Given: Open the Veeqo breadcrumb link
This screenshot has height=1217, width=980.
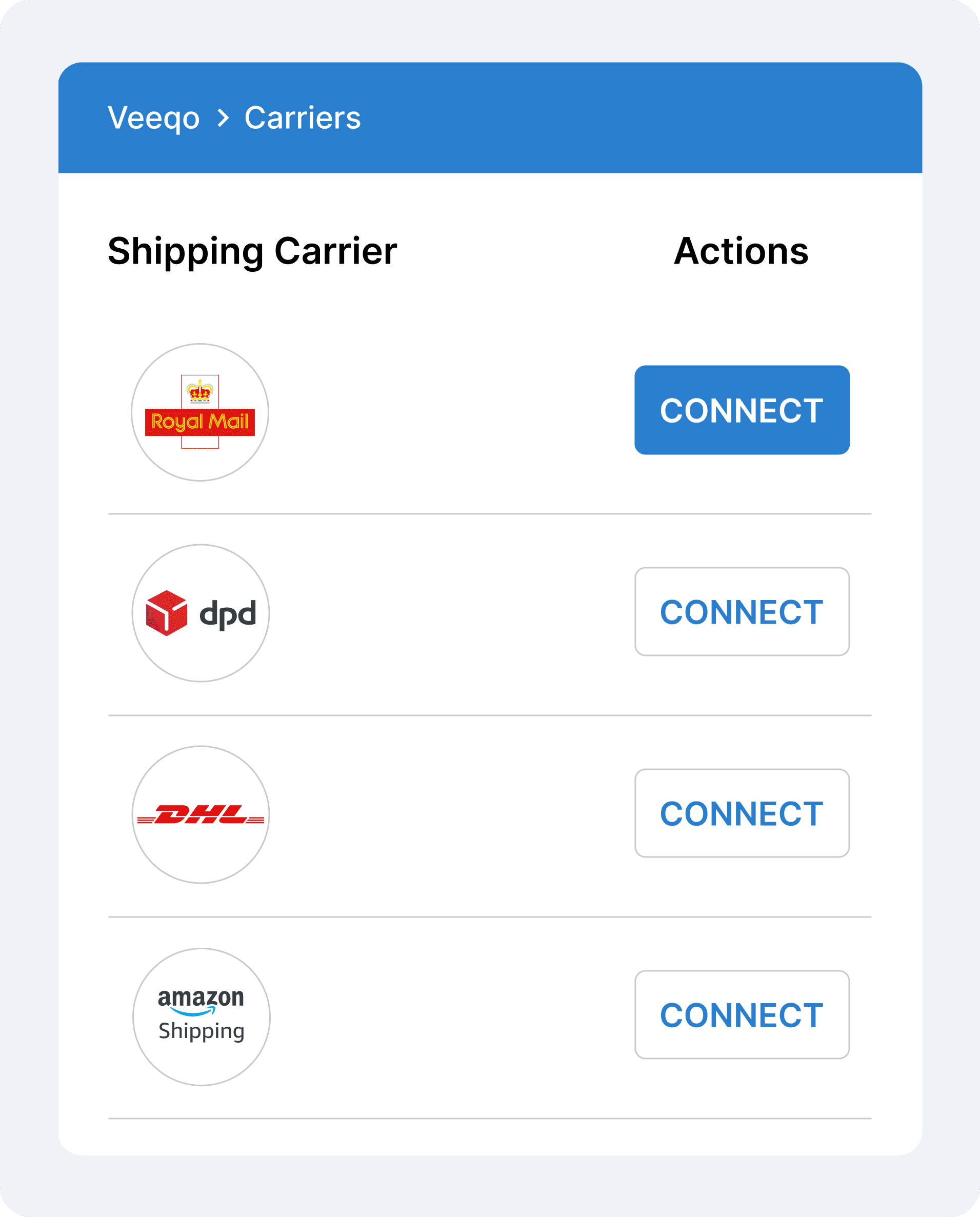Looking at the screenshot, I should [x=153, y=117].
